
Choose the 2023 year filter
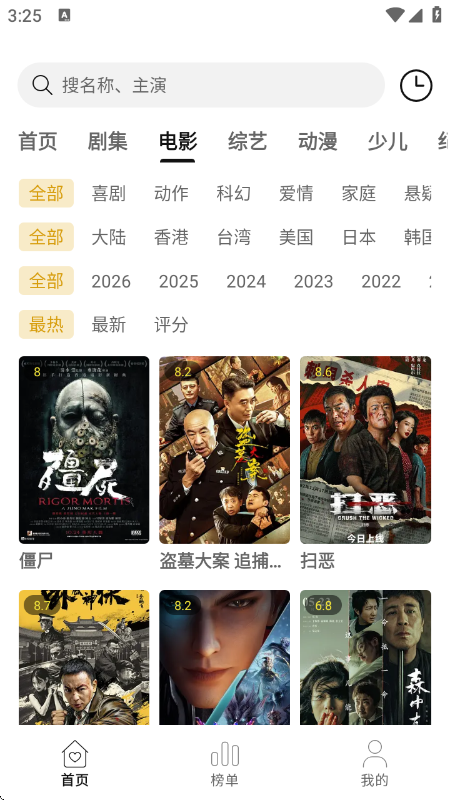click(313, 281)
